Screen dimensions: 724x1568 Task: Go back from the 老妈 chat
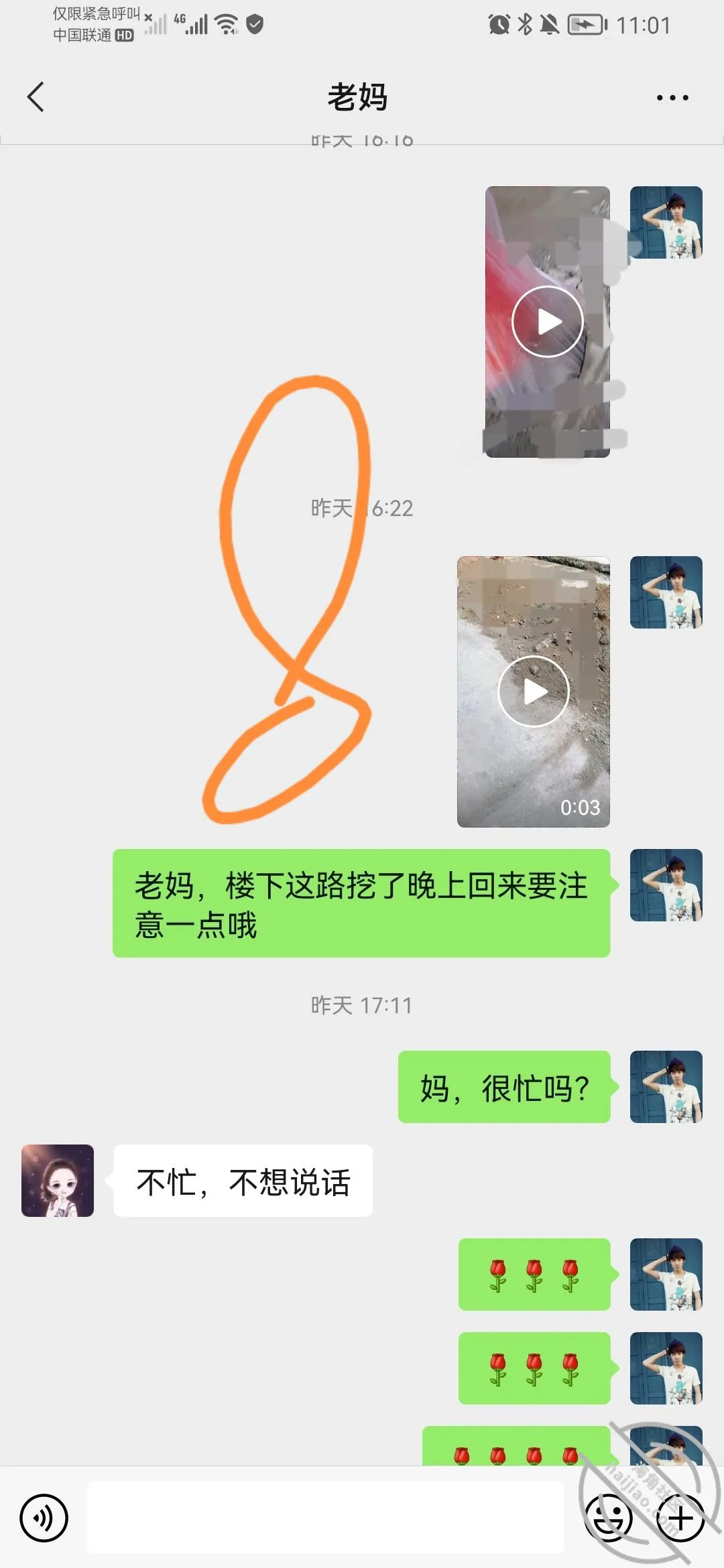pyautogui.click(x=36, y=97)
